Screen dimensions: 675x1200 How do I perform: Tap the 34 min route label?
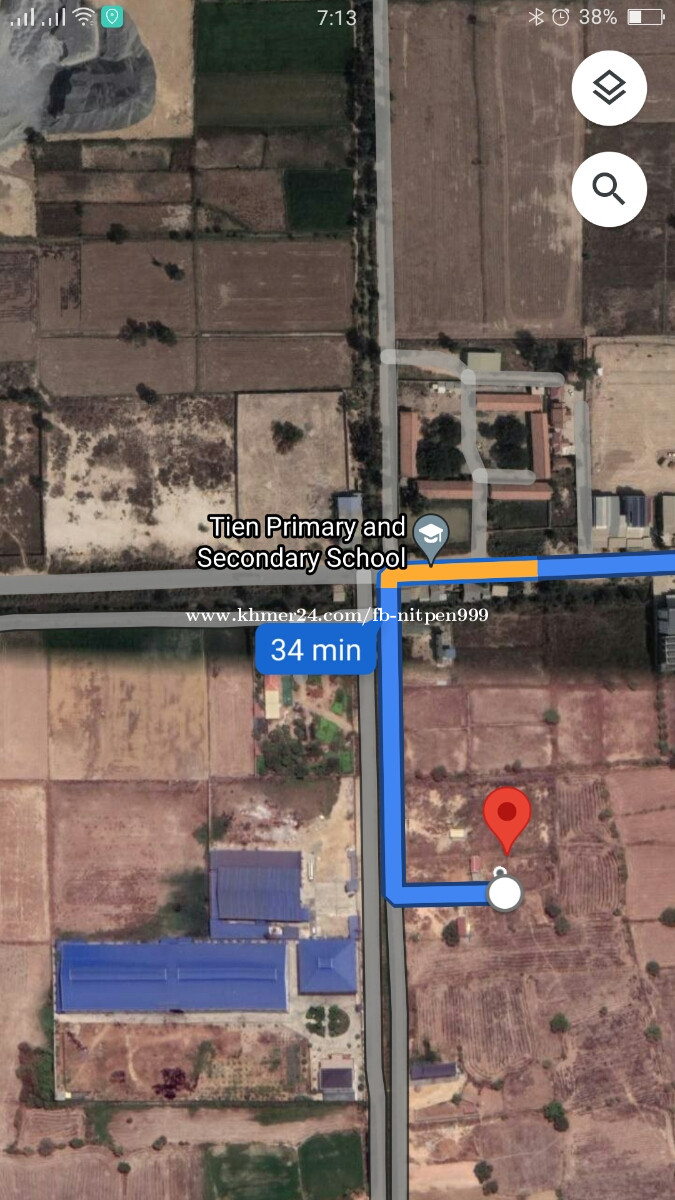(315, 650)
